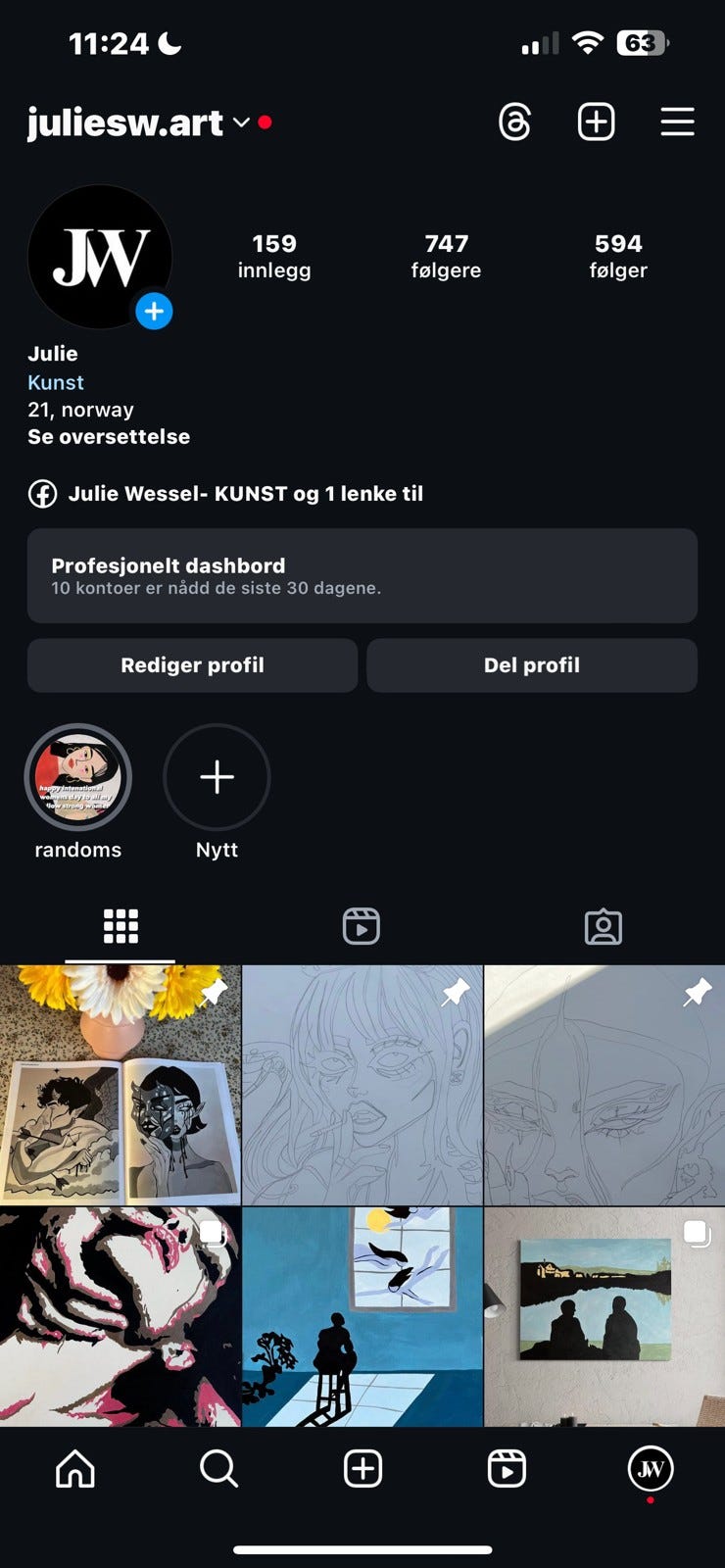Tap Del profil

532,665
